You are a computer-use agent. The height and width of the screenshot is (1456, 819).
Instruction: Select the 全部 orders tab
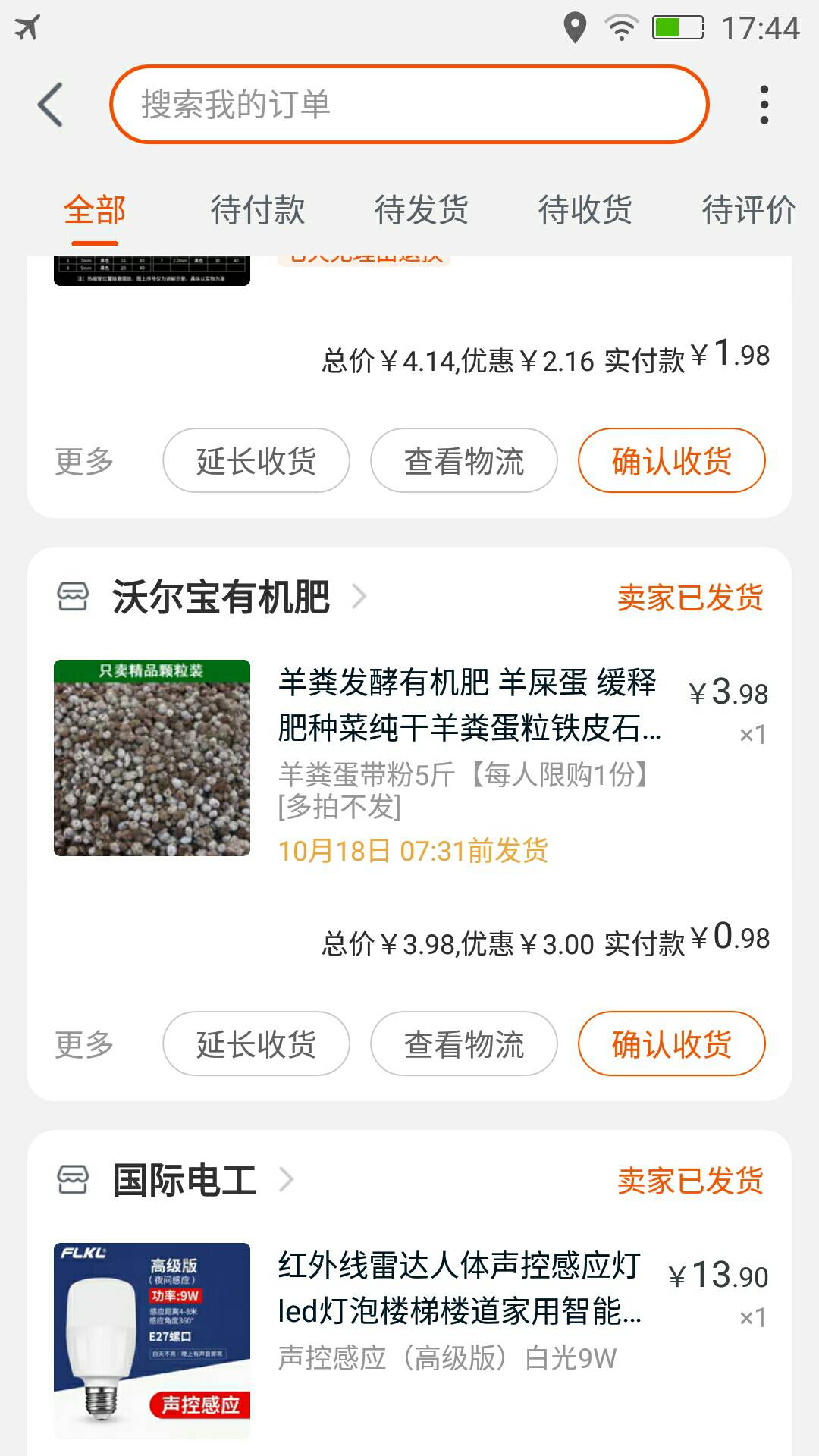pyautogui.click(x=95, y=210)
